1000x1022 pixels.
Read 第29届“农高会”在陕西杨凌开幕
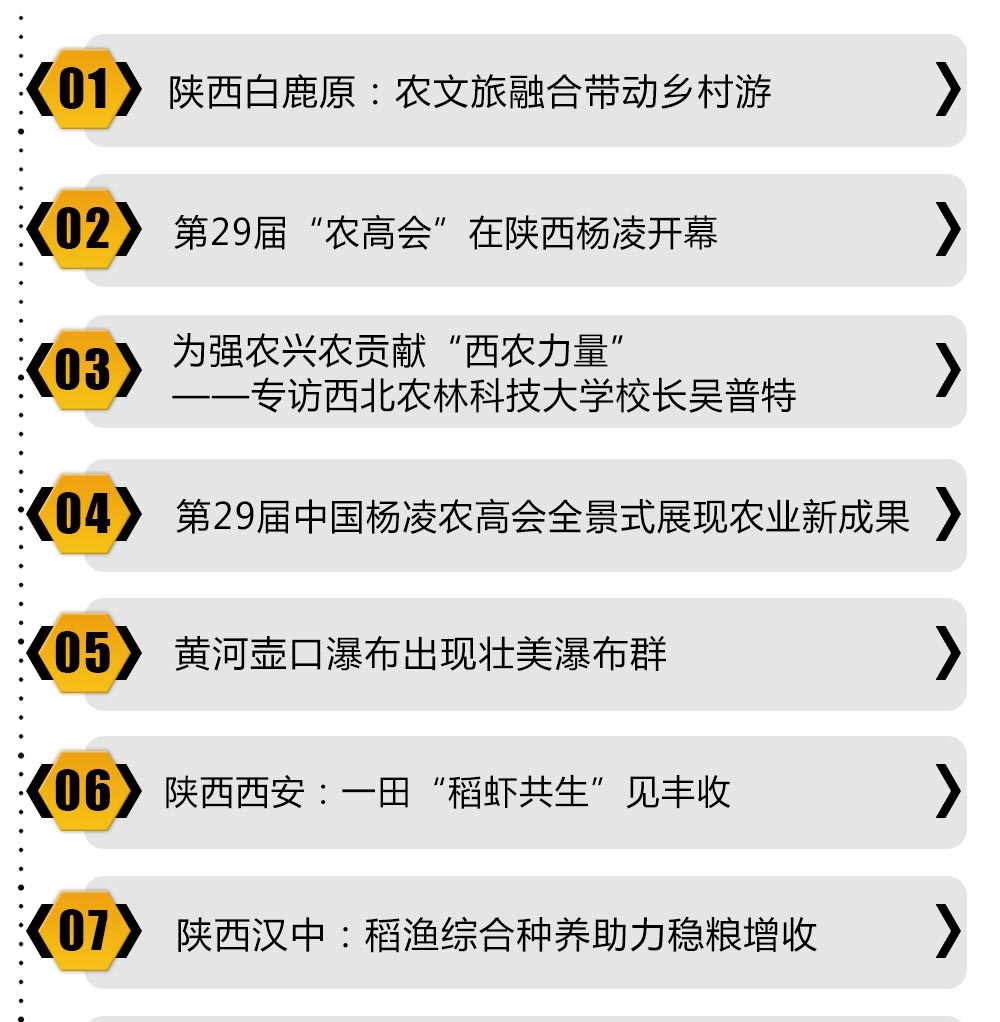(x=446, y=232)
